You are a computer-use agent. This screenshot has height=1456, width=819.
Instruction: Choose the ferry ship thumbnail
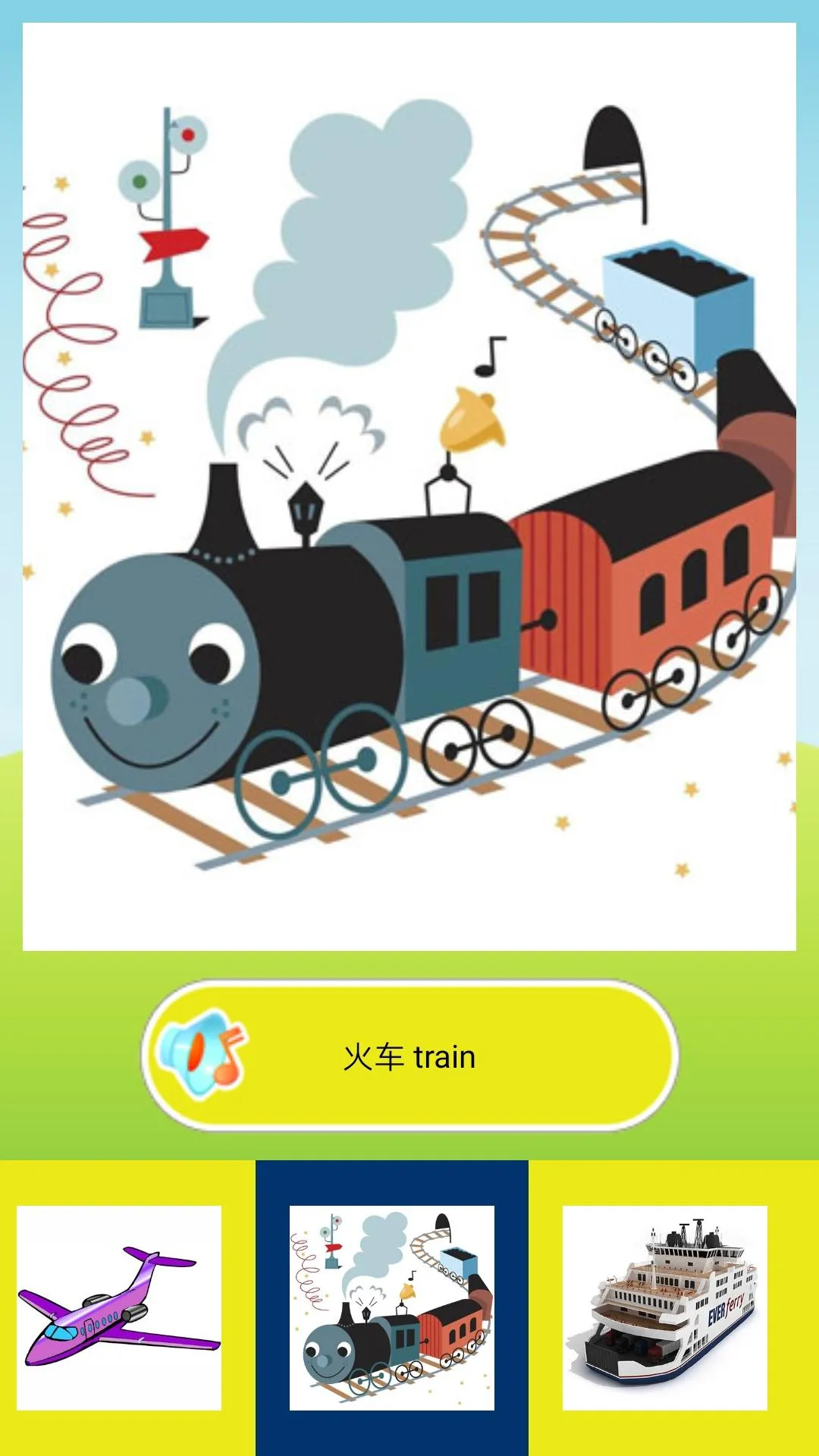coord(665,1308)
